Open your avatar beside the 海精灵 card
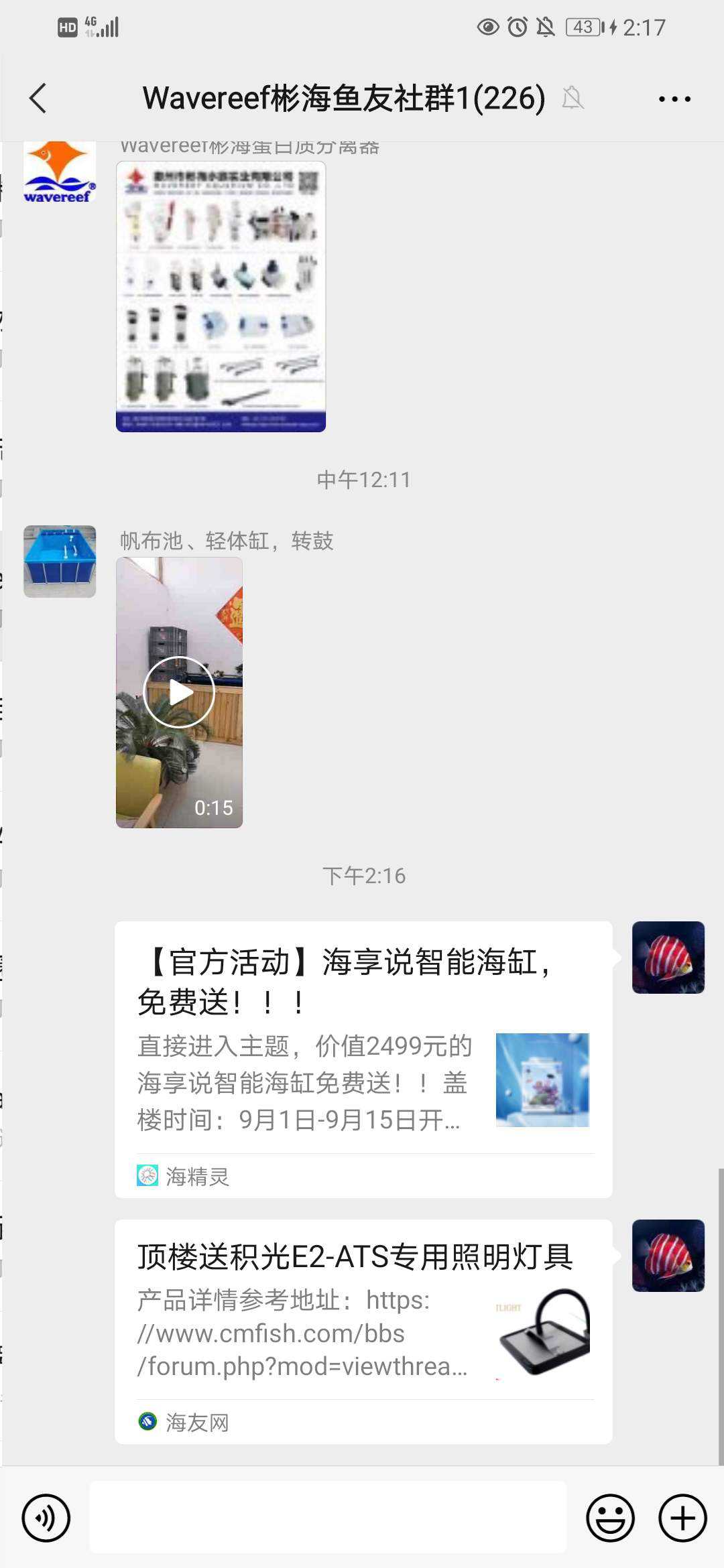The height and width of the screenshot is (1568, 724). pos(668,958)
